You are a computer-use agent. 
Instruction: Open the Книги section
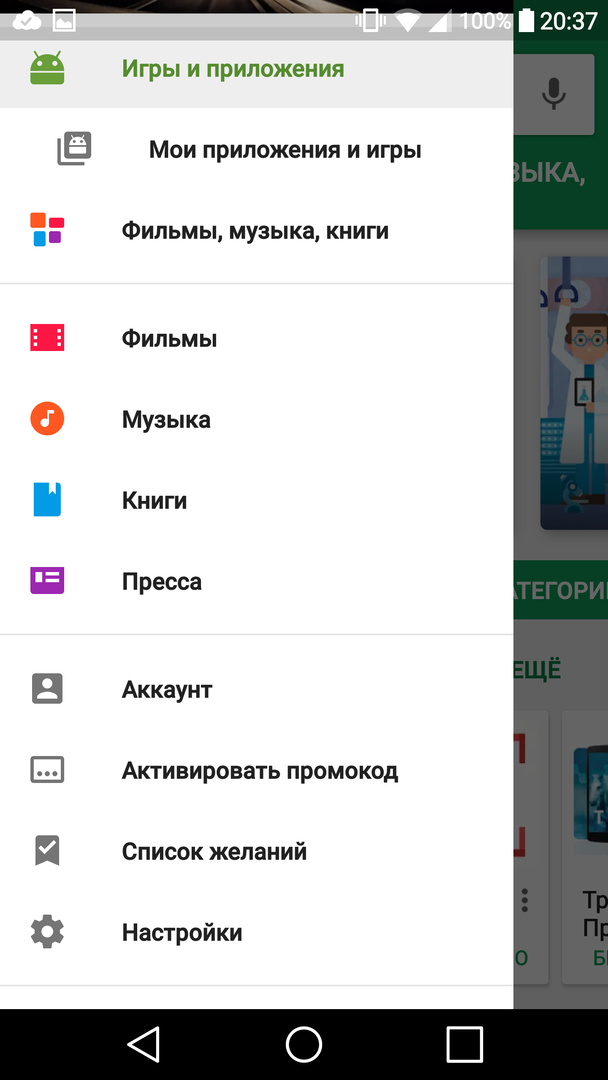154,500
